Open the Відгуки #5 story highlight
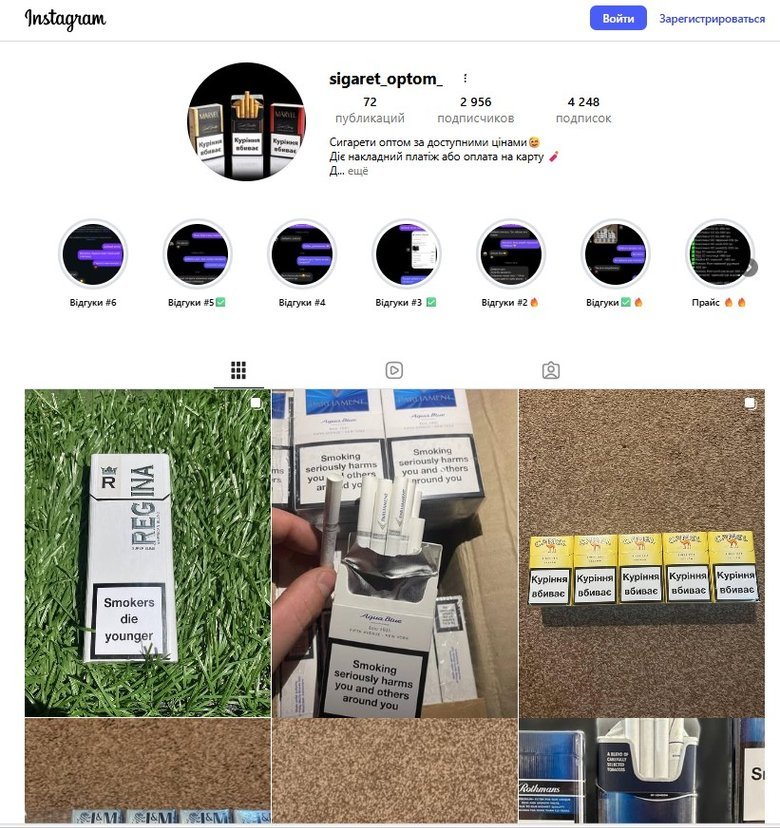 (x=197, y=254)
